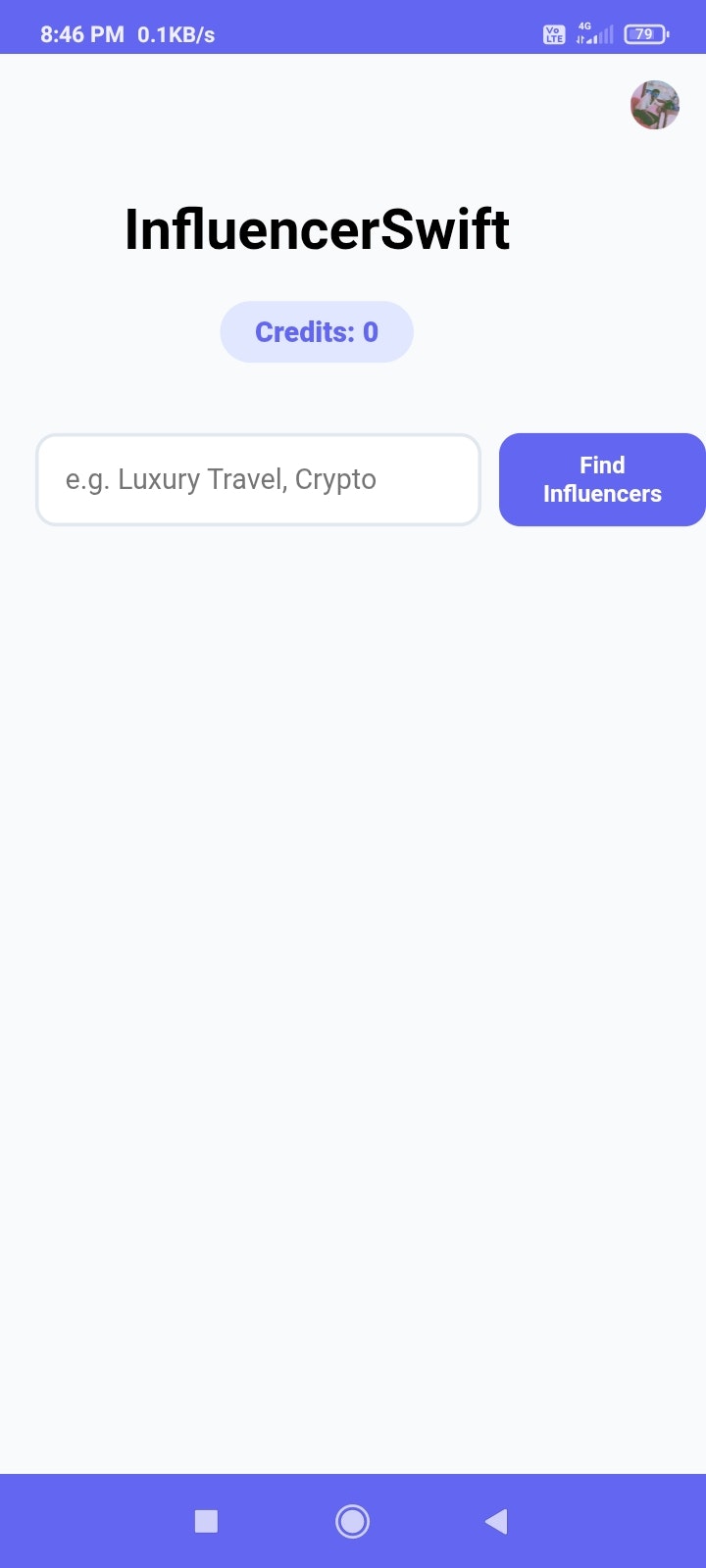Activate the influencer search action

[x=601, y=479]
